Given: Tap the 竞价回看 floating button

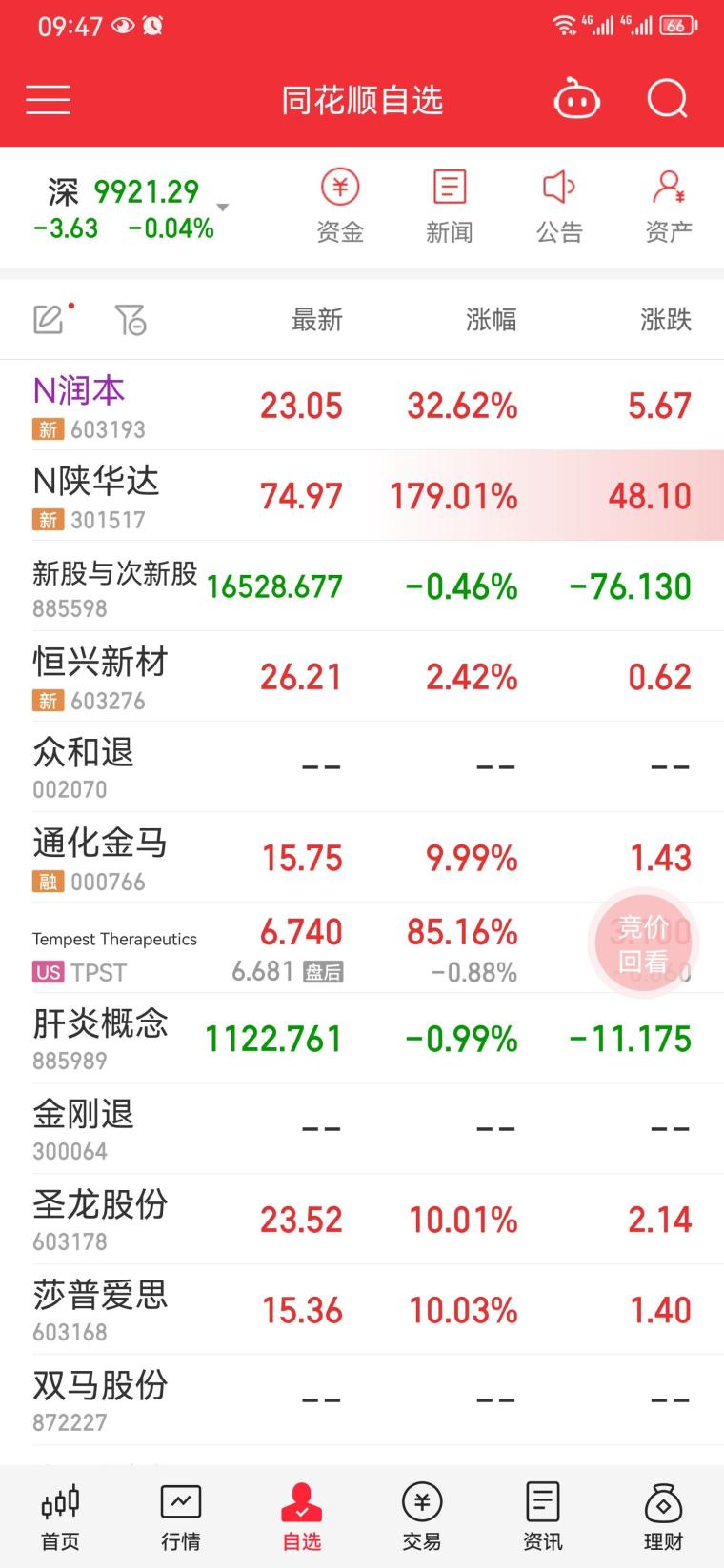Looking at the screenshot, I should click(x=644, y=943).
